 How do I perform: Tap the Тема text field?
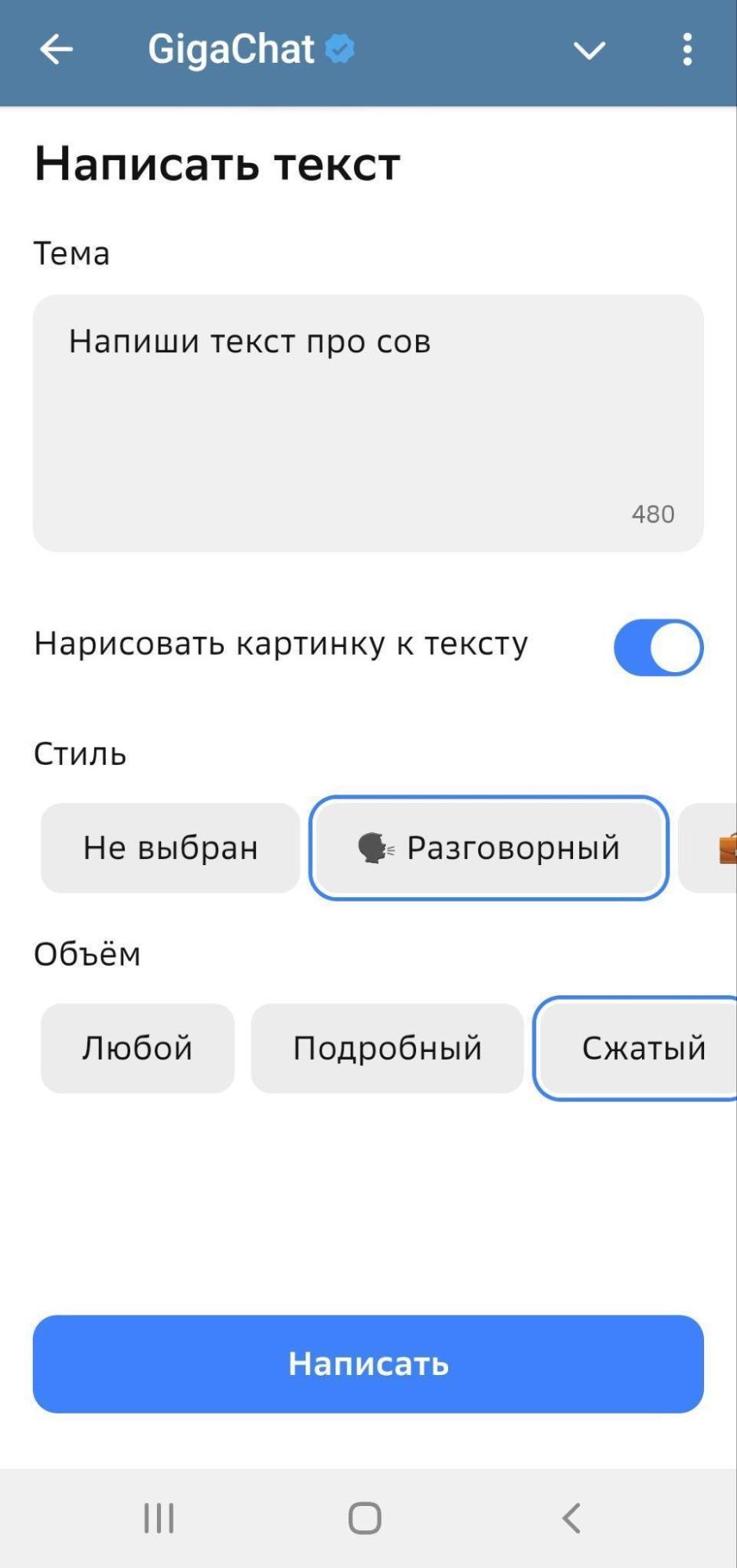pos(368,423)
